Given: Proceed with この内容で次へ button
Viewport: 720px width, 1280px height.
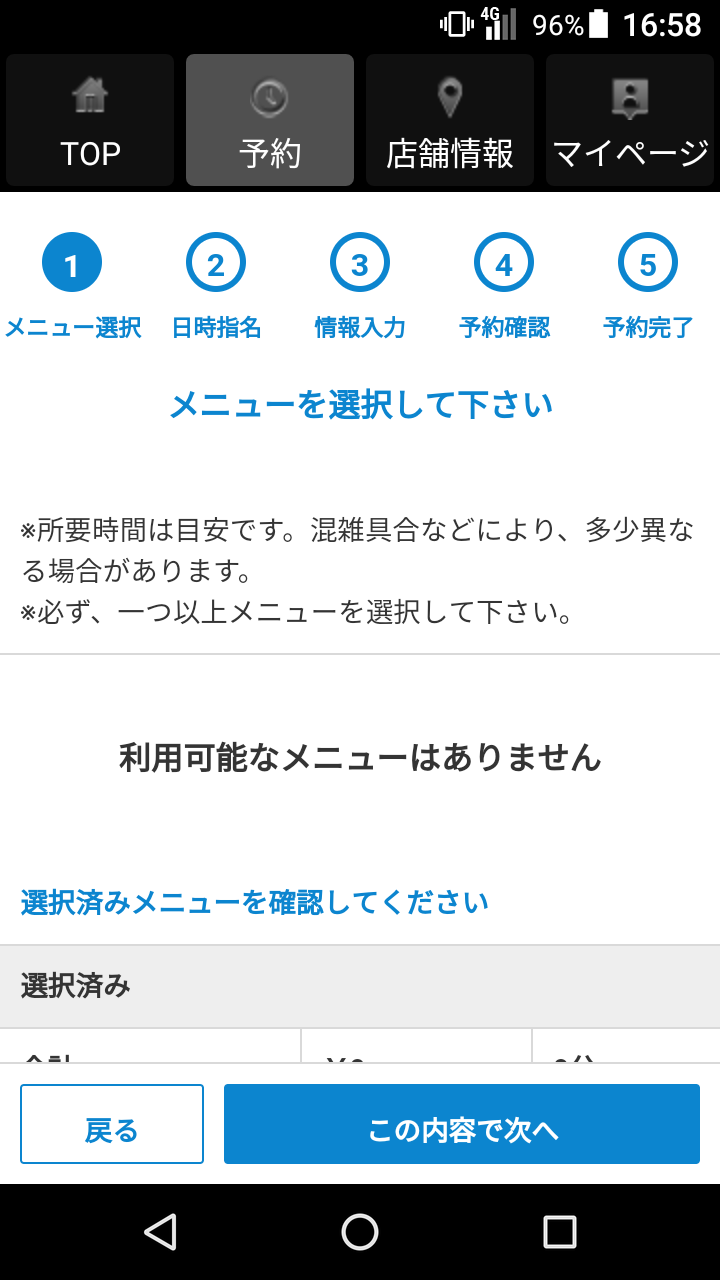Looking at the screenshot, I should click(462, 1124).
